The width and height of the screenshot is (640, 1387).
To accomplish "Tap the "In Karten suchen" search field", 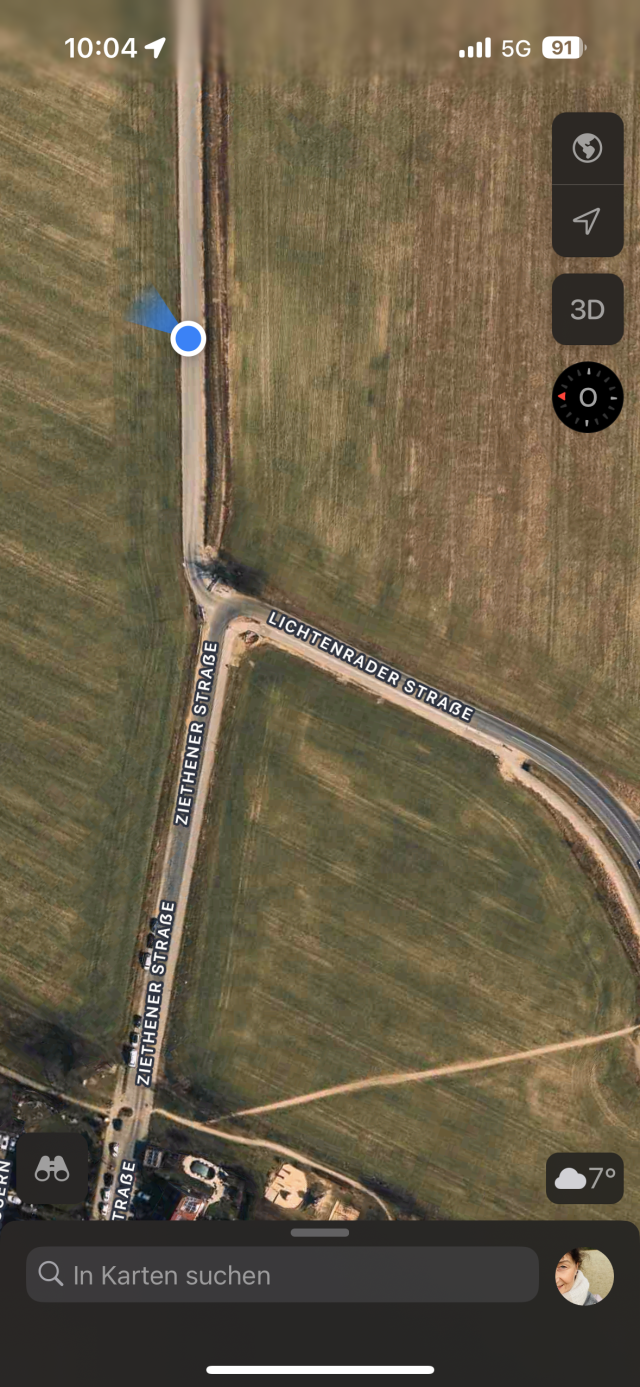I will point(282,1275).
